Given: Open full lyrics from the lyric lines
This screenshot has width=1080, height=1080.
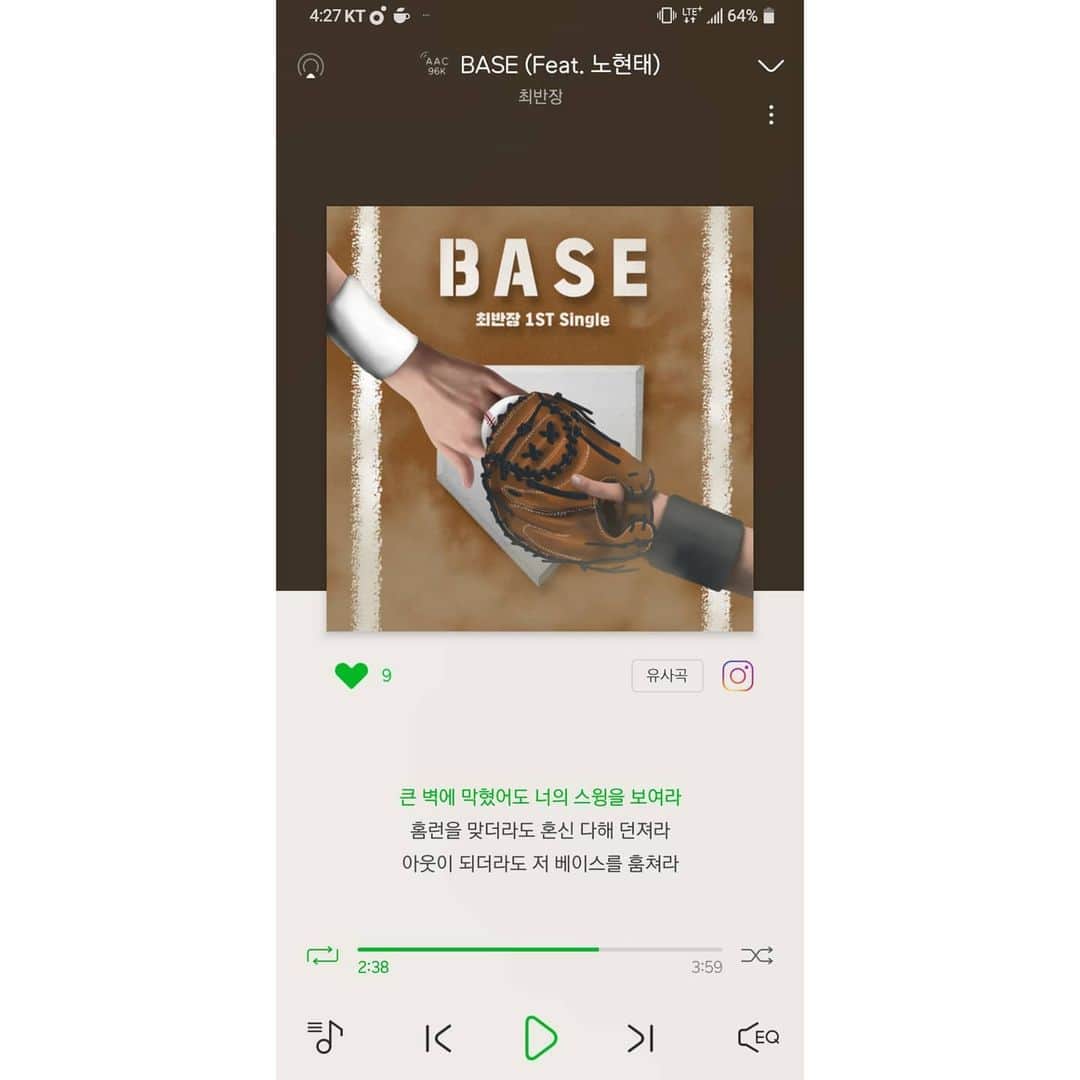Looking at the screenshot, I should [x=540, y=830].
